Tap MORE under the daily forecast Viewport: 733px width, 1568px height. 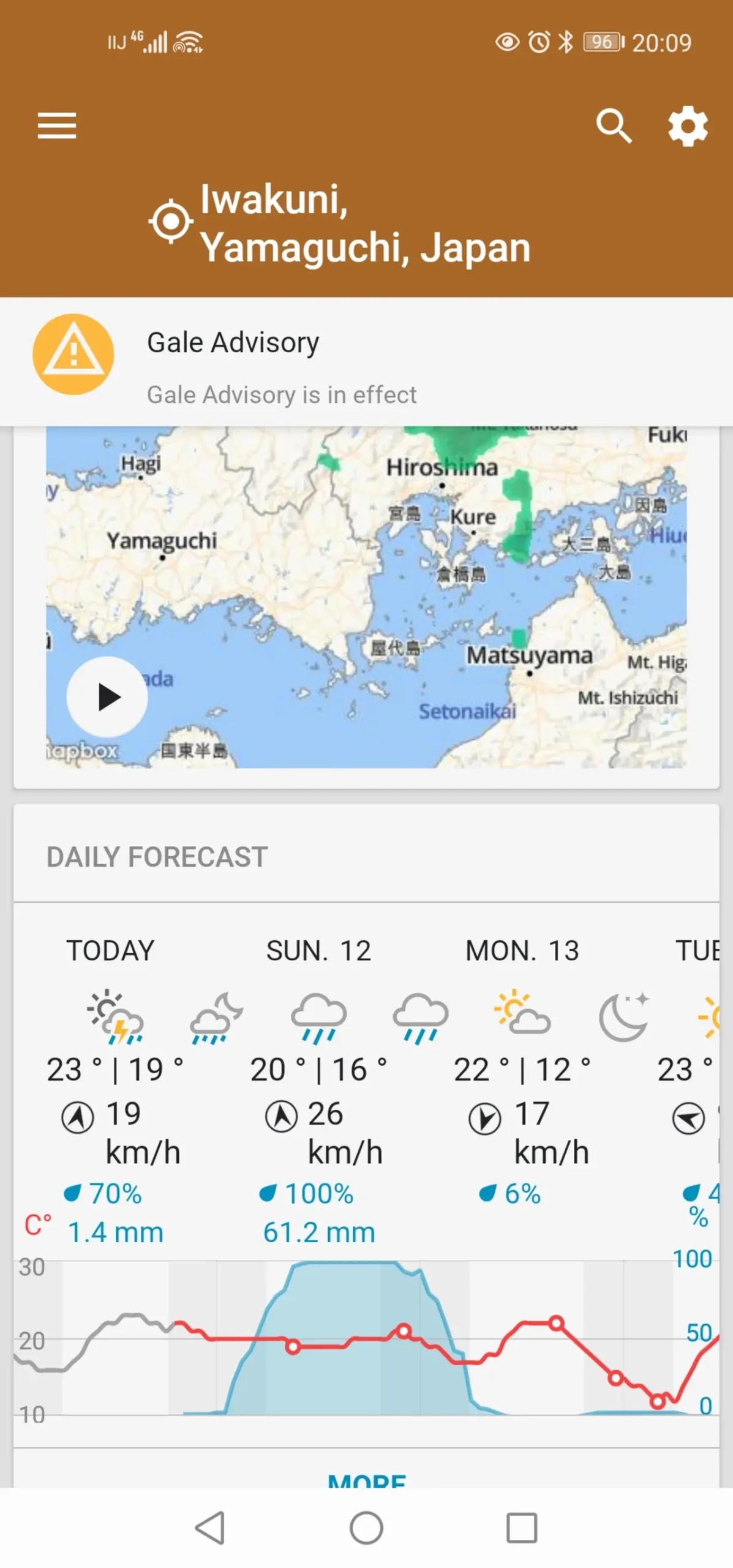[x=366, y=1479]
